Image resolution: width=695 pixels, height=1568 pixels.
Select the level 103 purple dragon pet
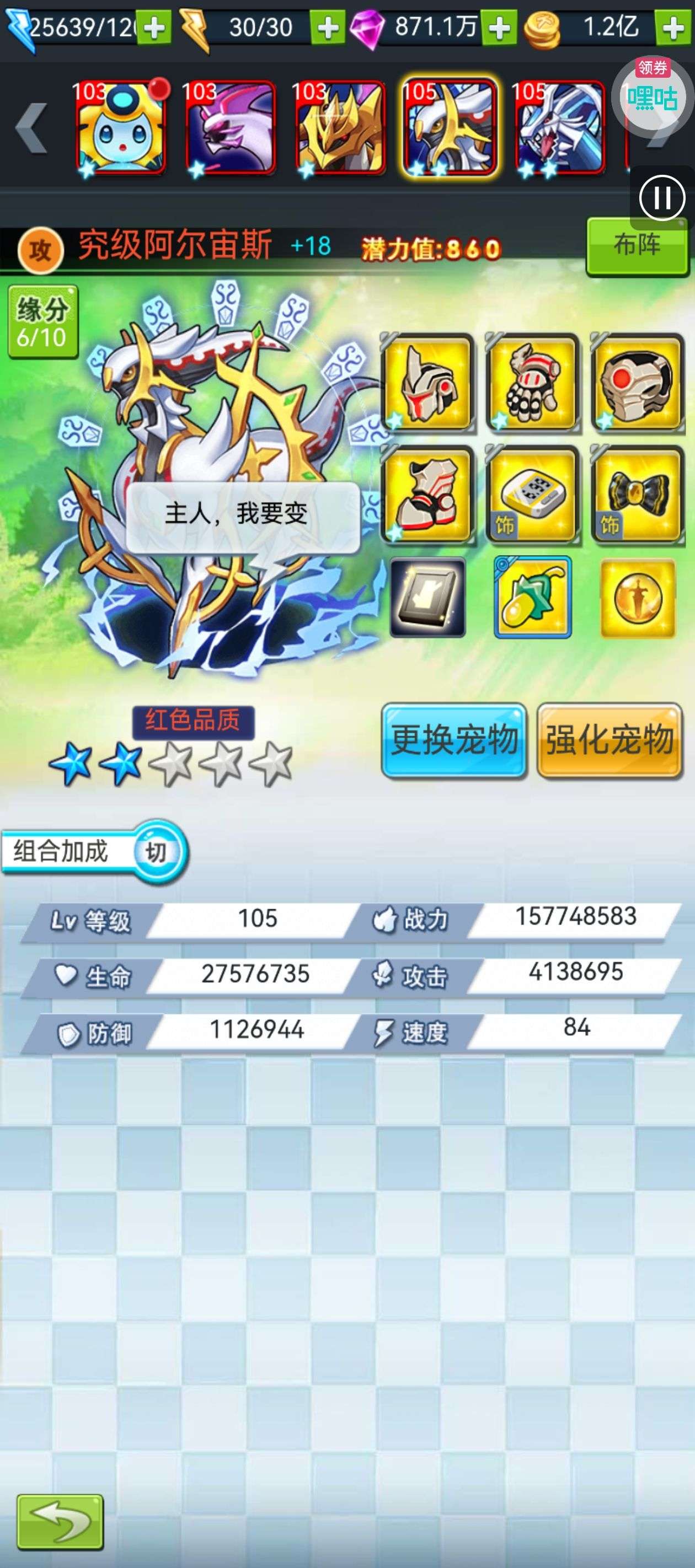230,129
